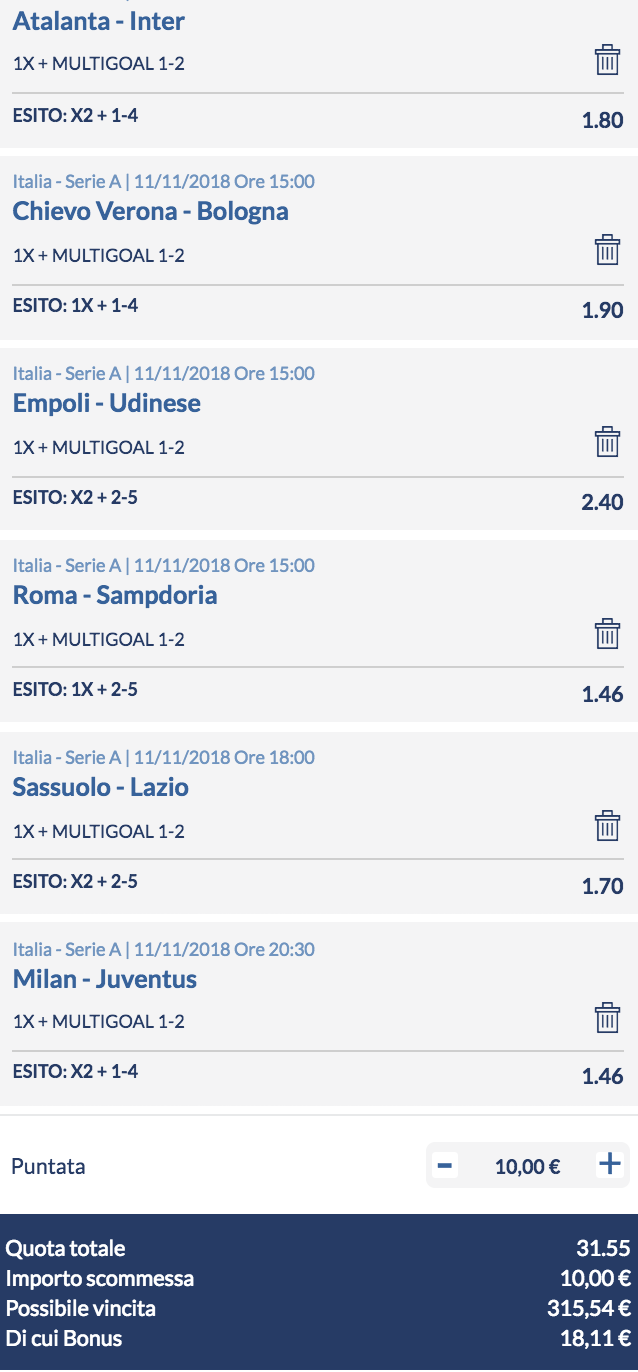Delete the Atalanta - Inter bet

pos(607,60)
